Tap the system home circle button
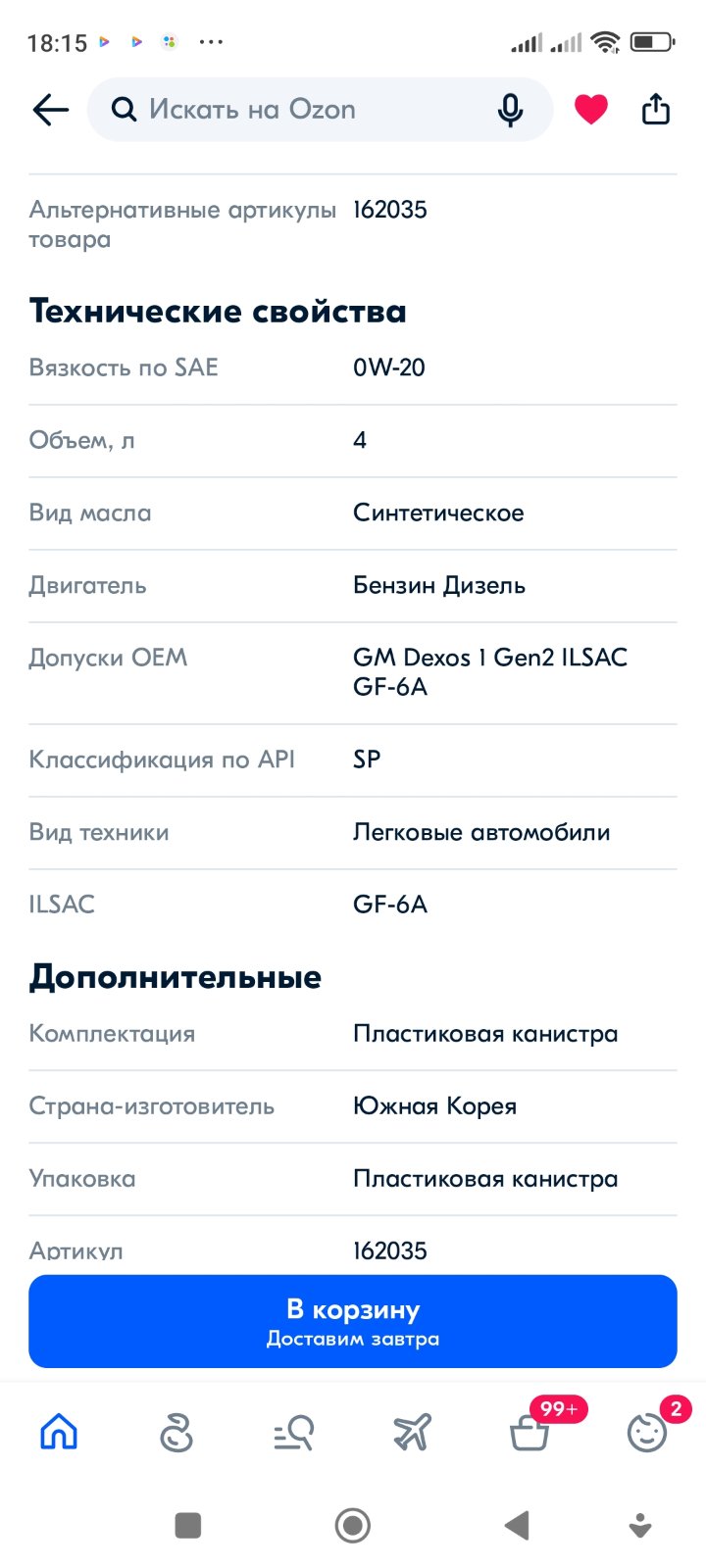The height and width of the screenshot is (1568, 706). pyautogui.click(x=353, y=1525)
